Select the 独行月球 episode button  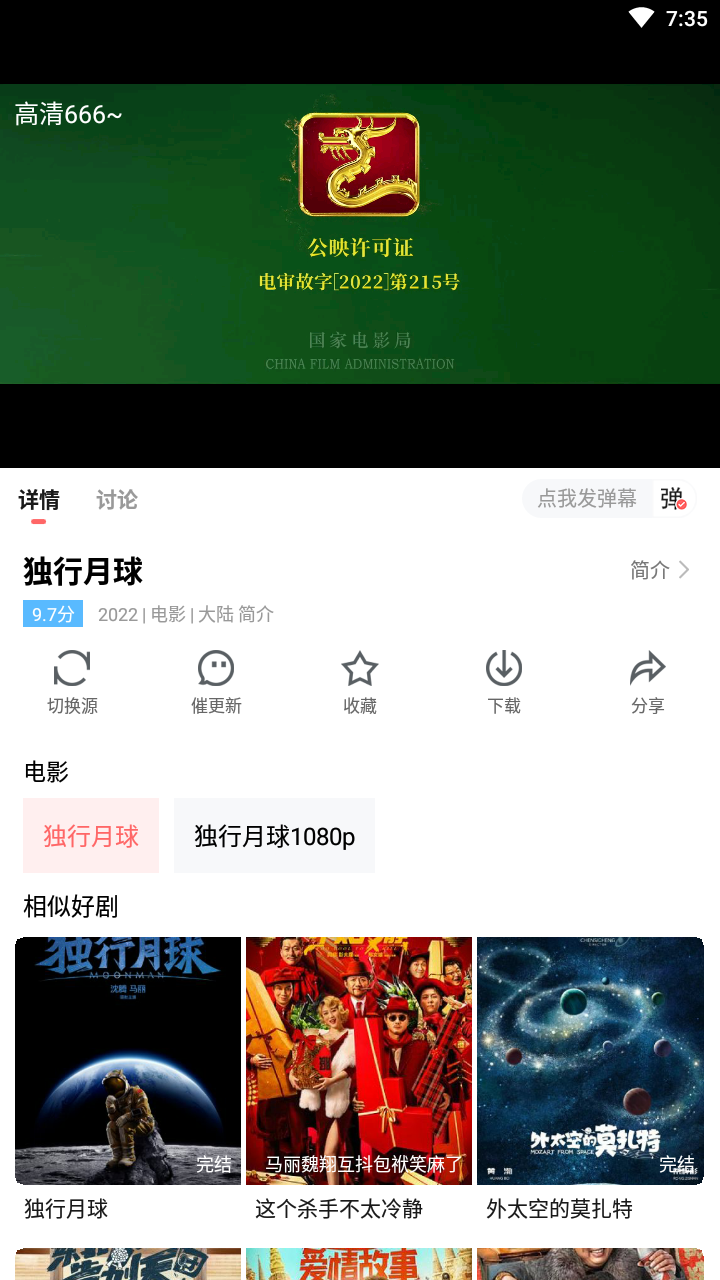(91, 835)
